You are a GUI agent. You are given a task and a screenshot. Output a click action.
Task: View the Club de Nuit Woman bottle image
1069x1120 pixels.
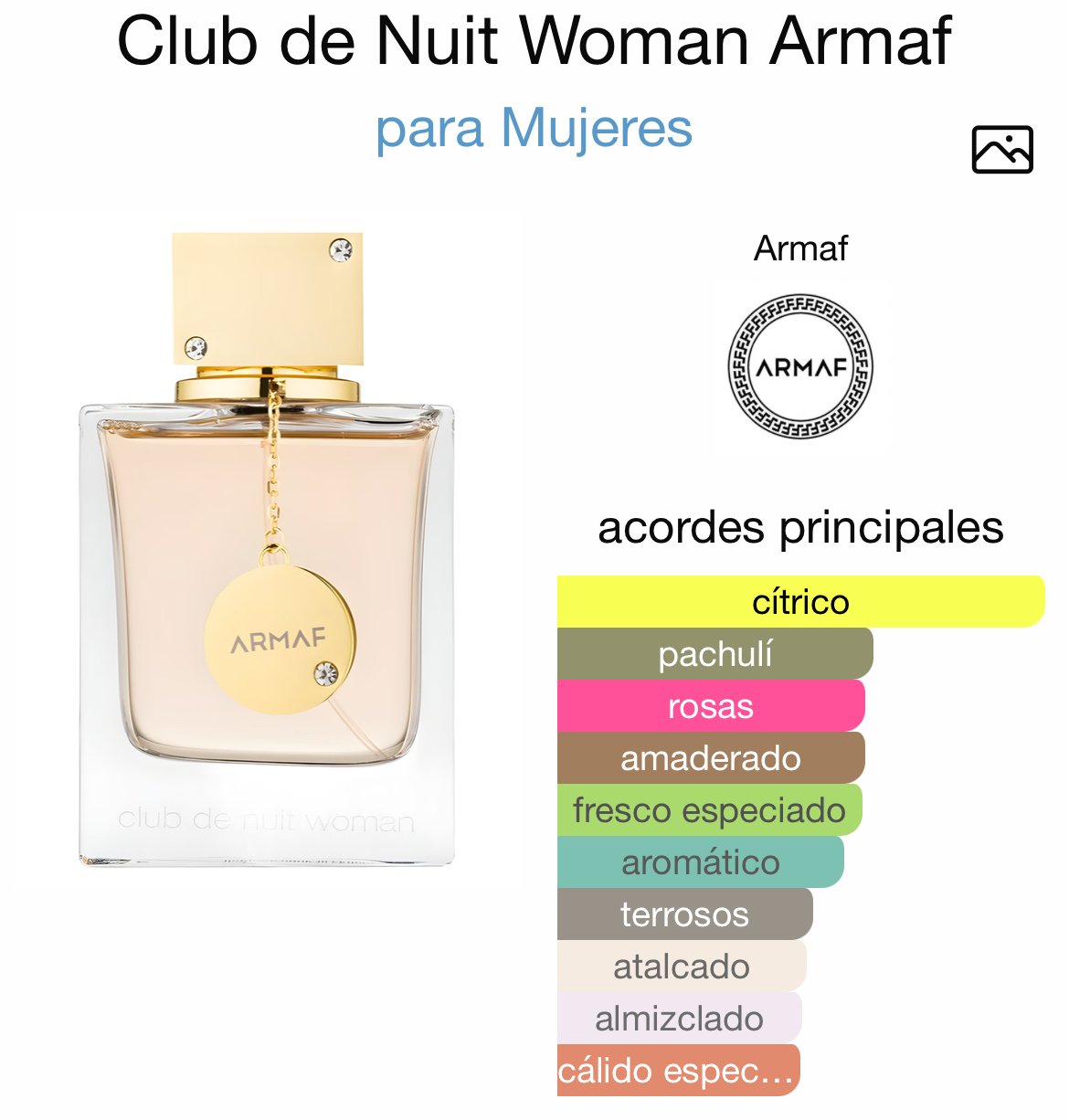click(267, 548)
